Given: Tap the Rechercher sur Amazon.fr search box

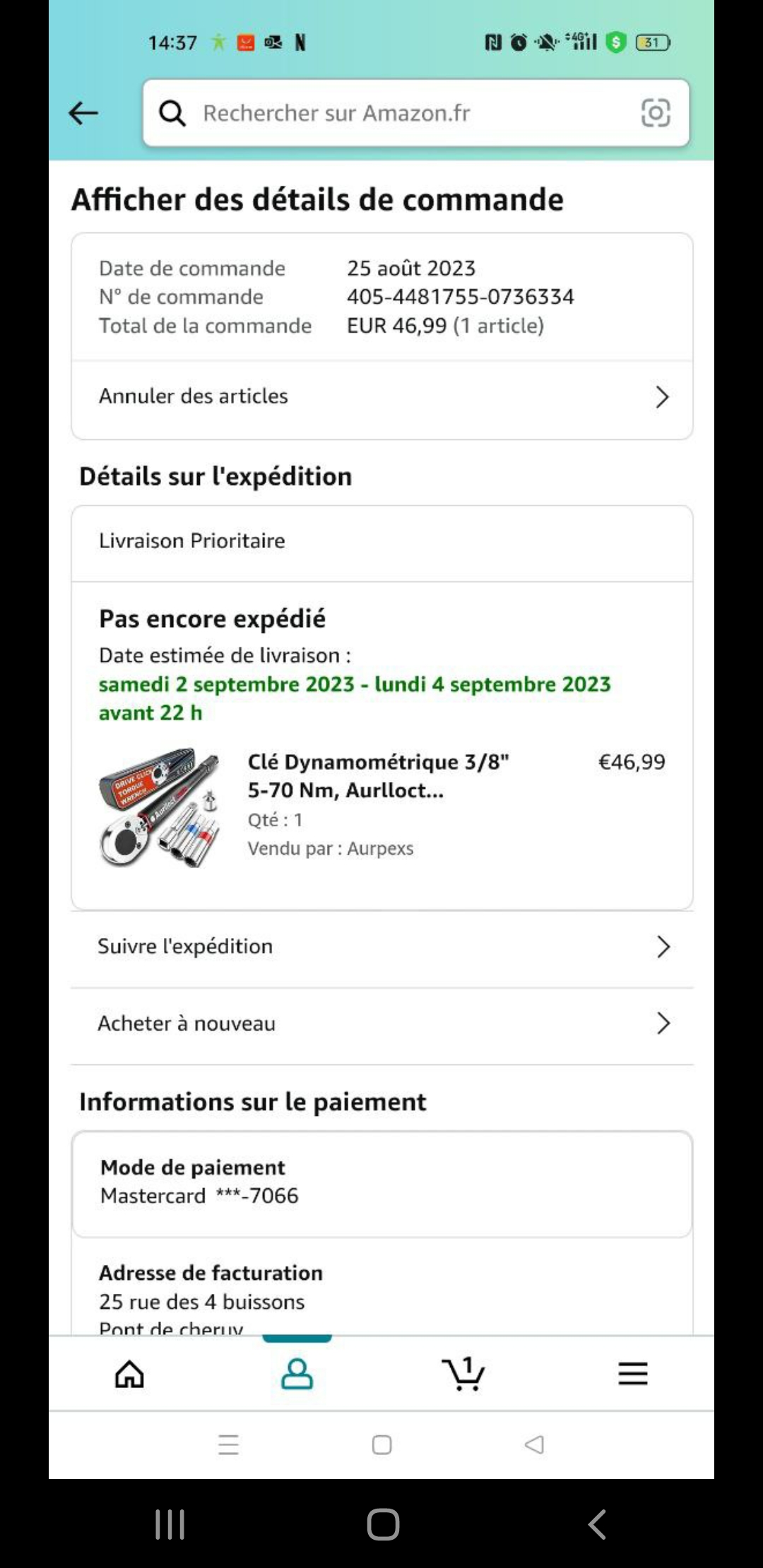Looking at the screenshot, I should click(396, 113).
